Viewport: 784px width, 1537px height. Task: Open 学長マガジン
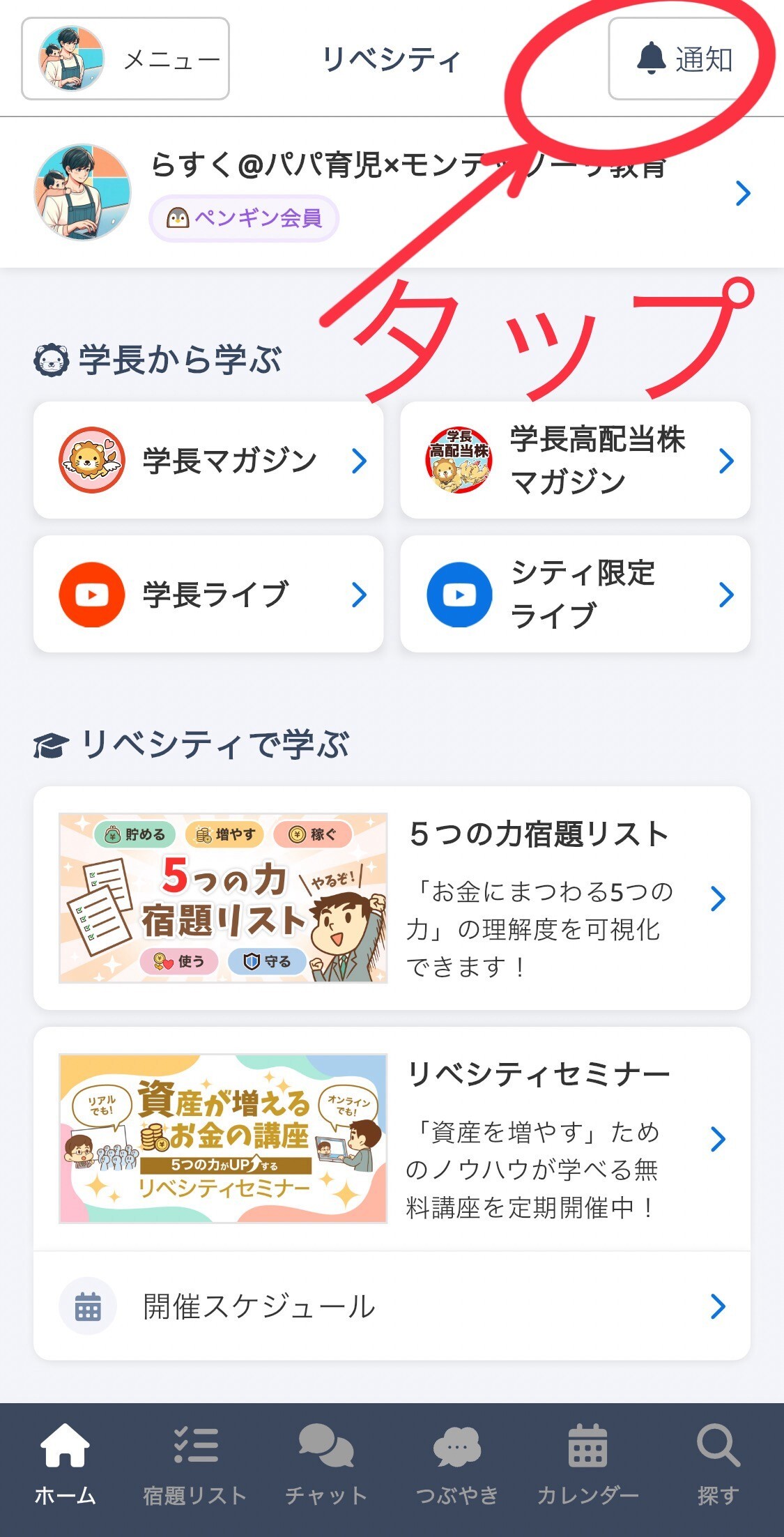coord(208,460)
